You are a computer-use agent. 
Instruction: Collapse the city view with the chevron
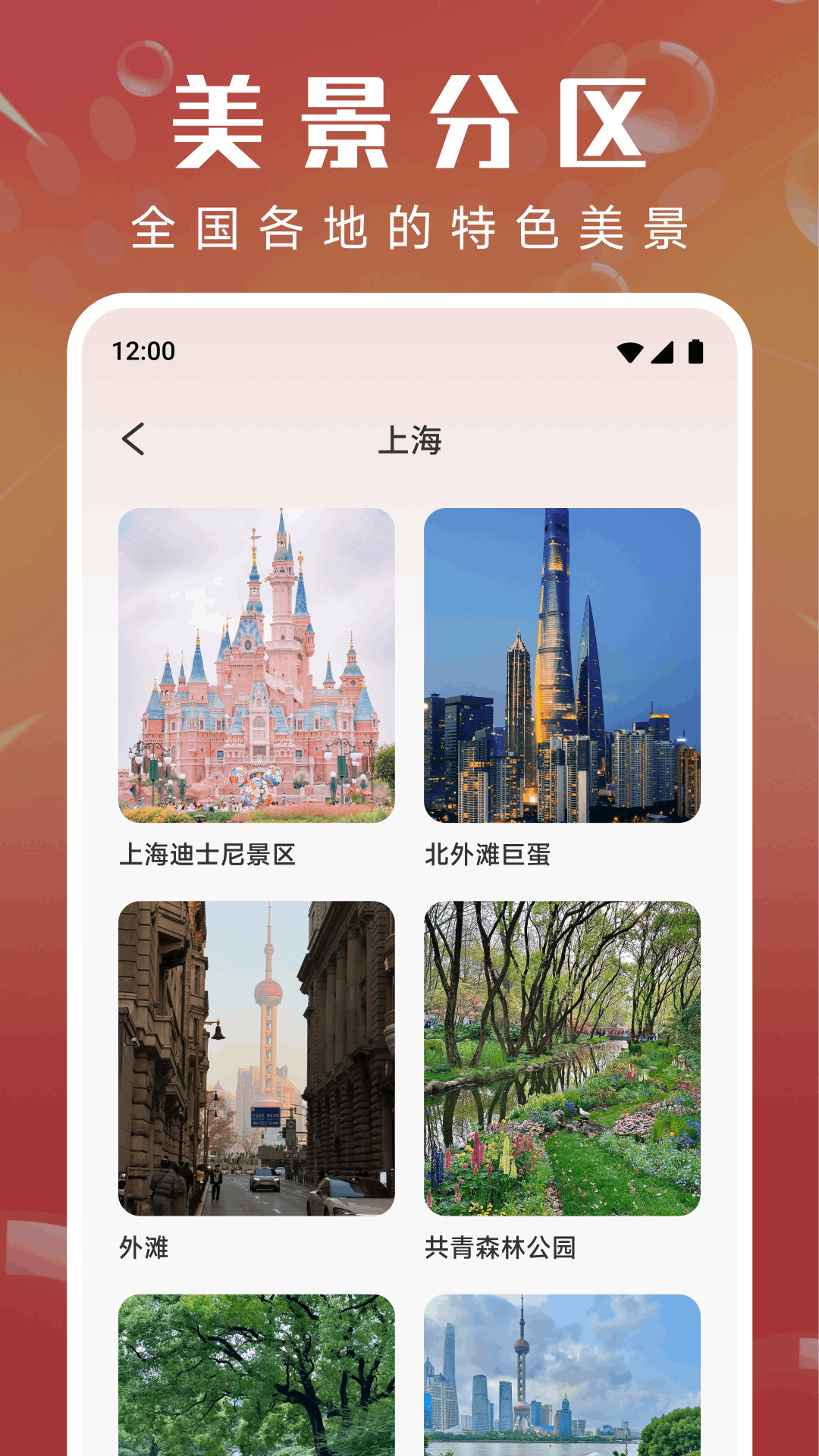pyautogui.click(x=135, y=440)
